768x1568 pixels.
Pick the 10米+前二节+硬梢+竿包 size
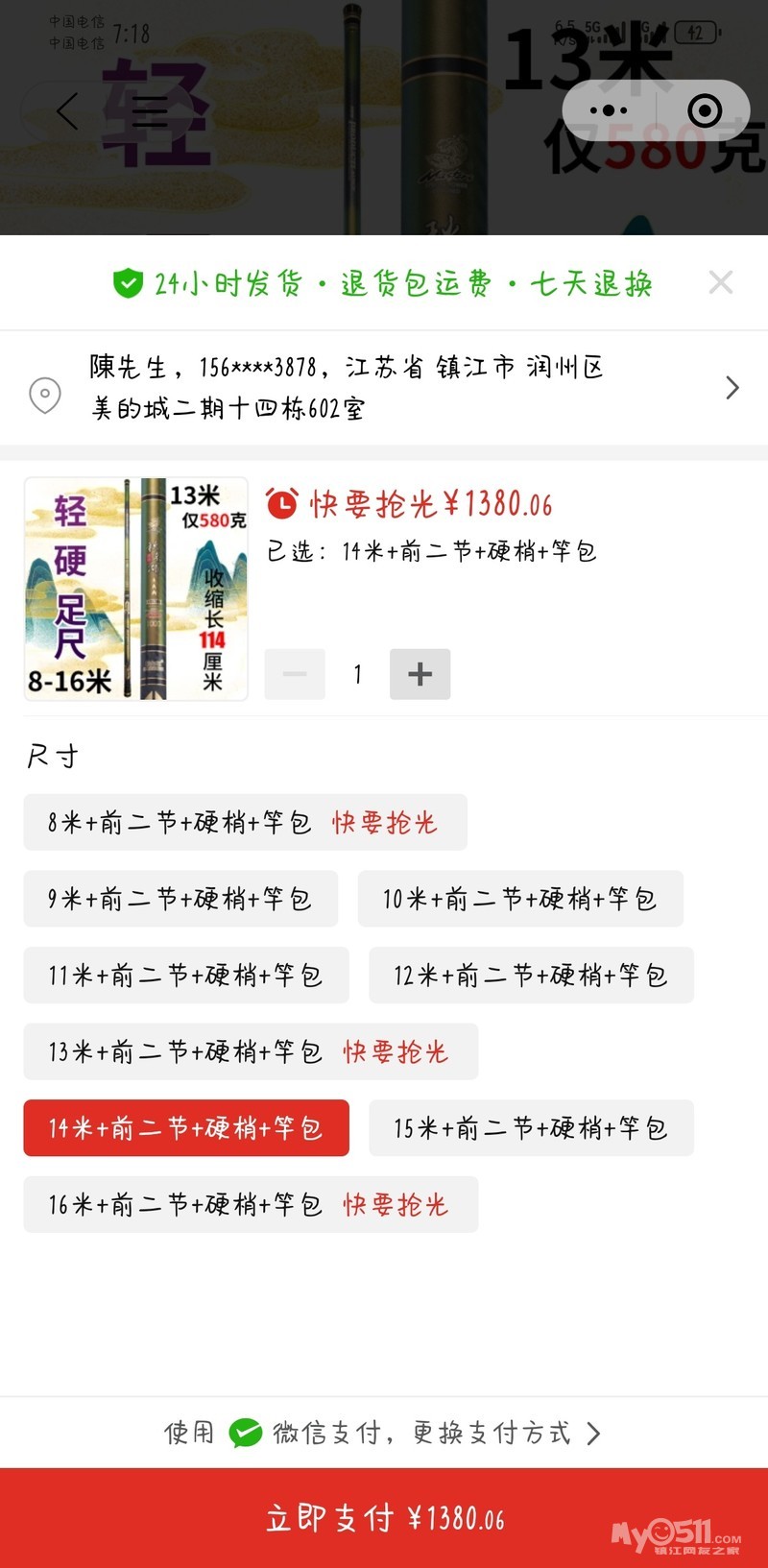coord(519,899)
